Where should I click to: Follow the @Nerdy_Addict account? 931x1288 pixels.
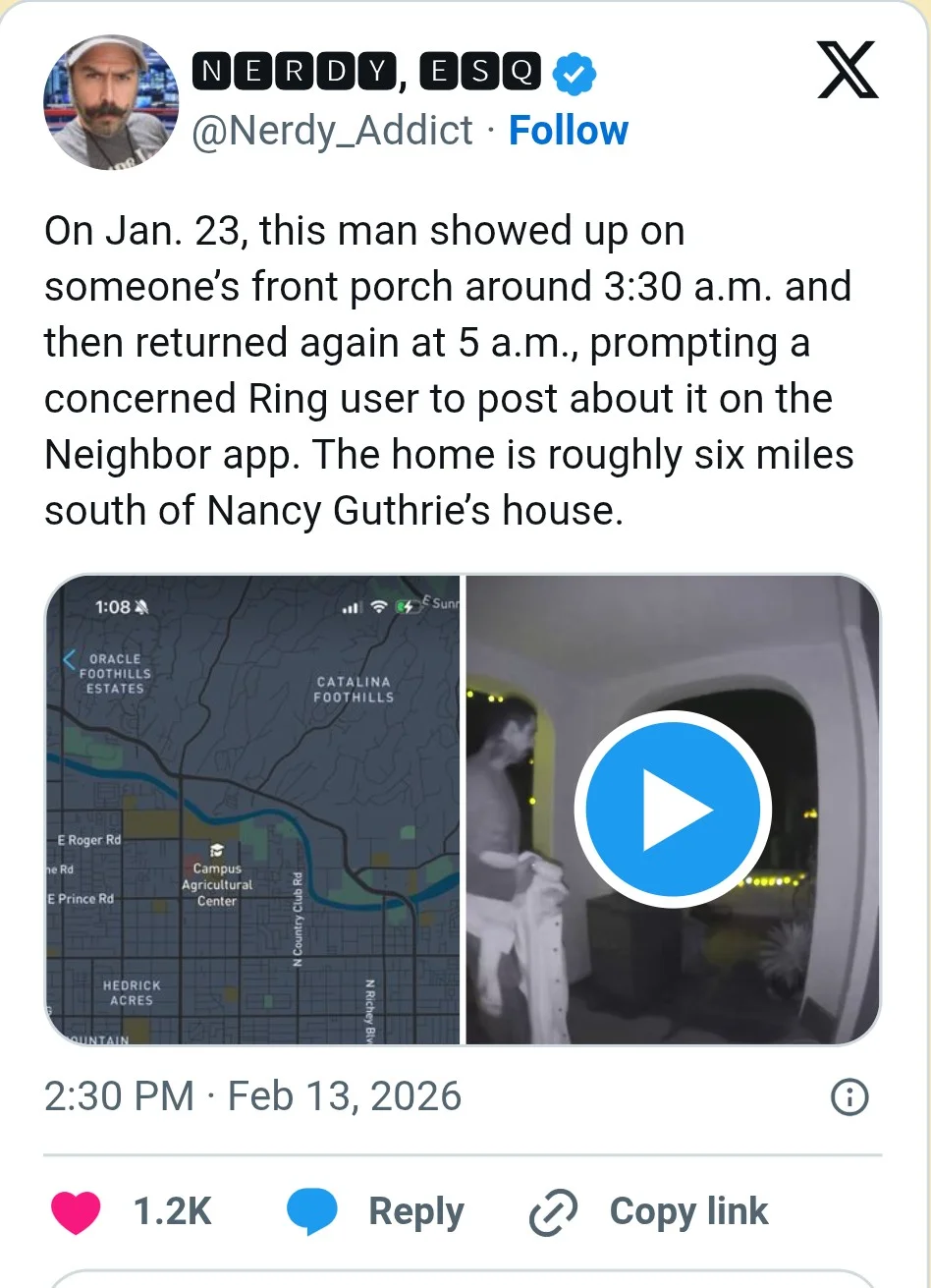pyautogui.click(x=568, y=131)
